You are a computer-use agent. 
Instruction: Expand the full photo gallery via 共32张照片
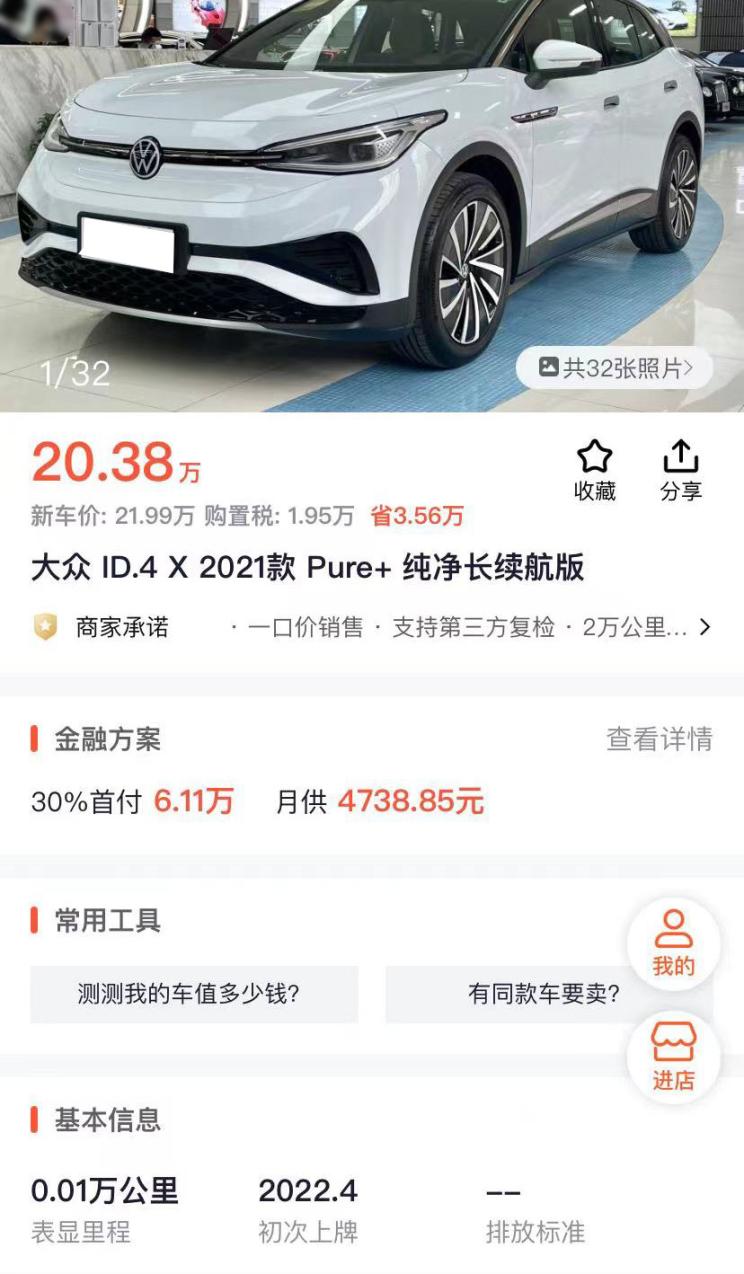coord(614,368)
